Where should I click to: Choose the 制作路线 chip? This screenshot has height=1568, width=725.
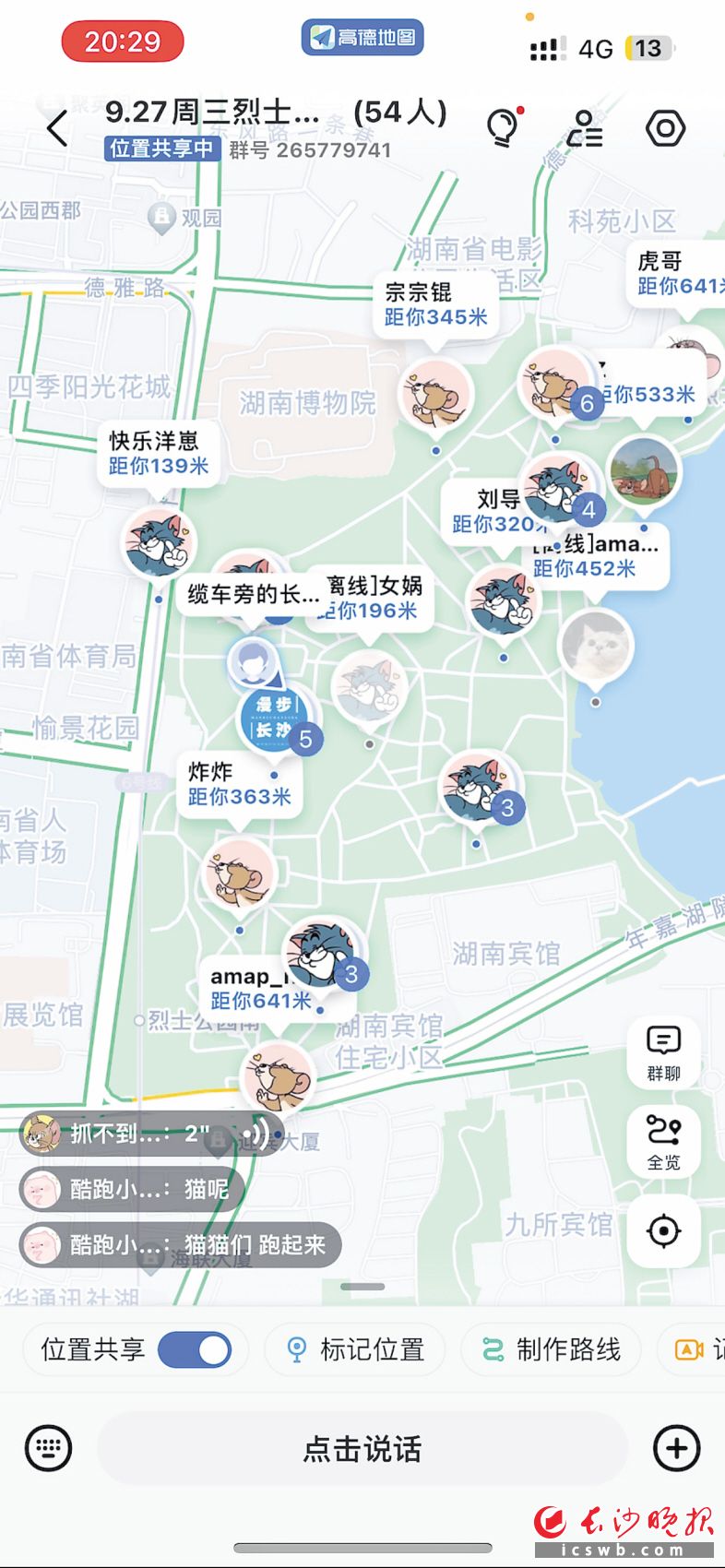(552, 1350)
